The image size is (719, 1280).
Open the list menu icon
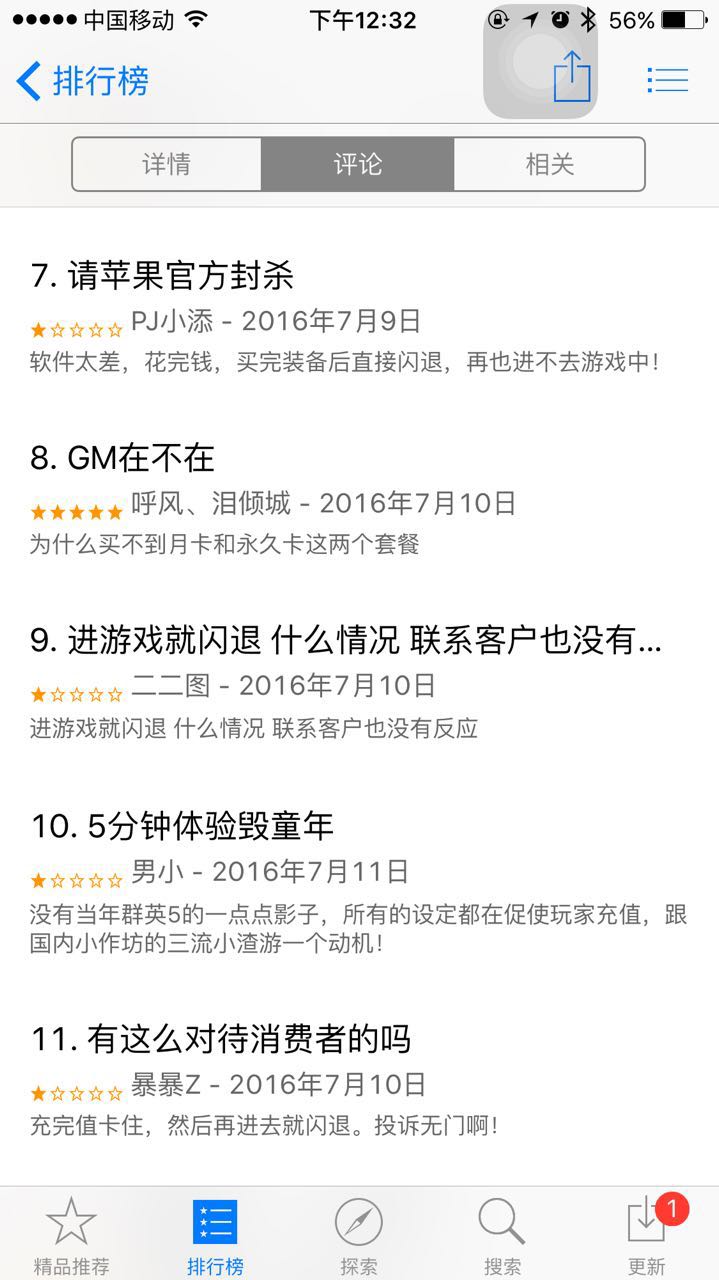point(667,80)
